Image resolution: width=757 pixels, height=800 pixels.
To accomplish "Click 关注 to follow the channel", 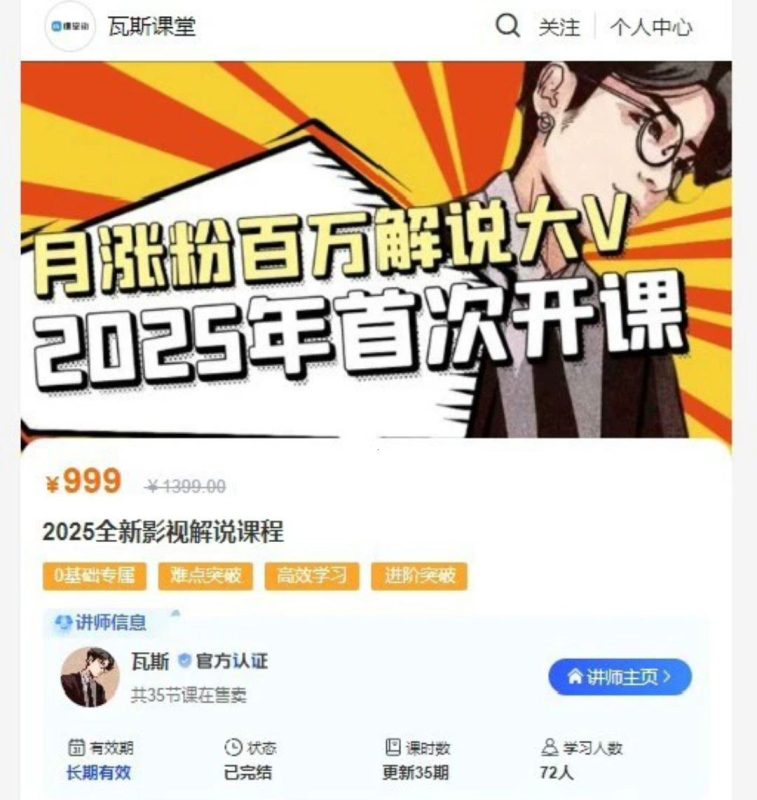I will (562, 29).
